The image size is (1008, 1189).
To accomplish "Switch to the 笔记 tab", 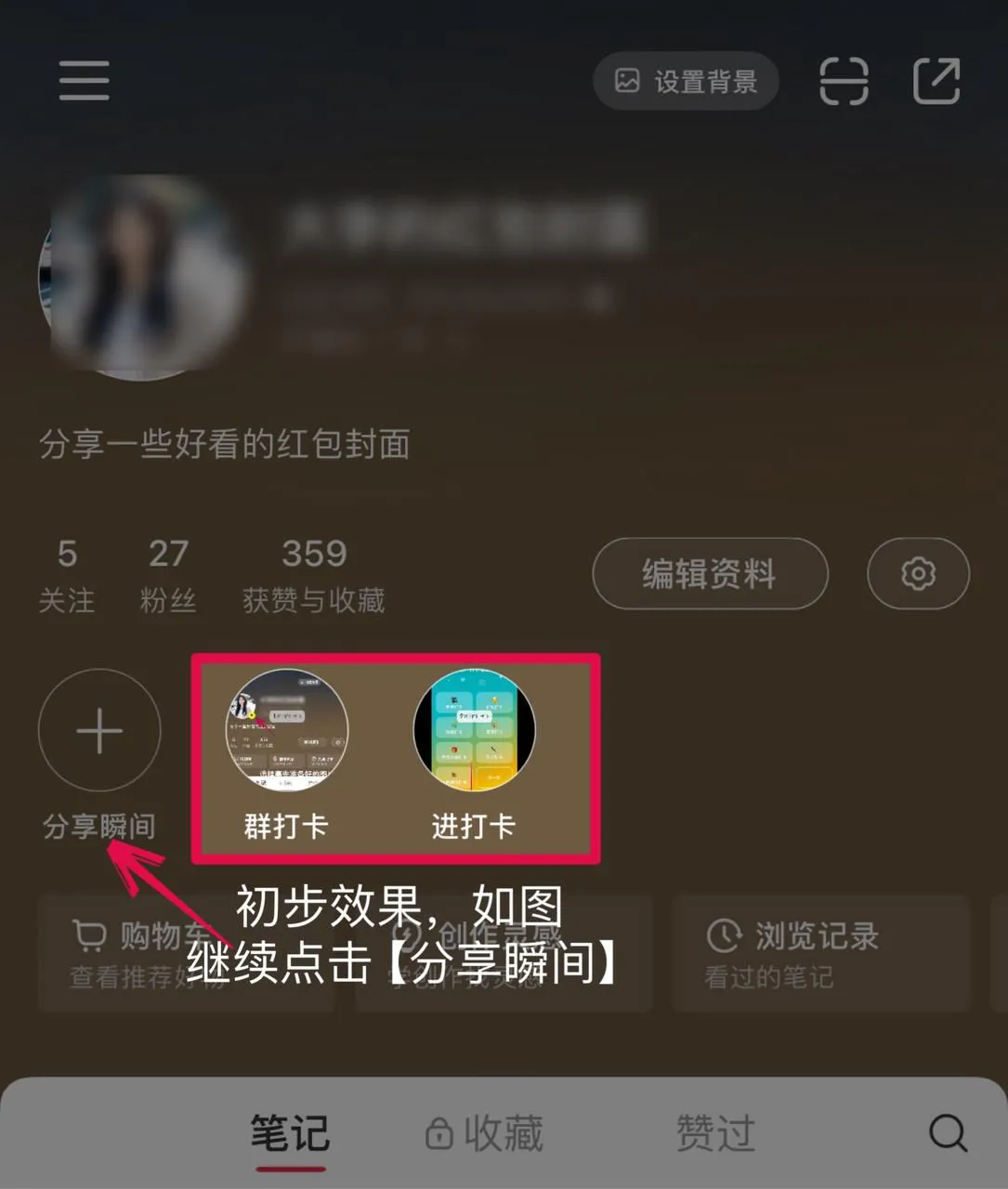I will tap(289, 1134).
